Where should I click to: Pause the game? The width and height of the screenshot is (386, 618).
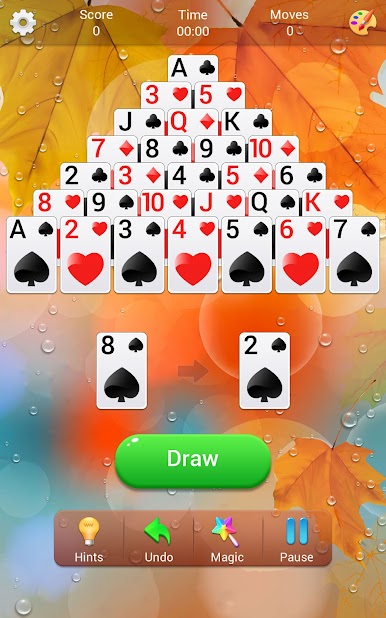click(x=296, y=539)
